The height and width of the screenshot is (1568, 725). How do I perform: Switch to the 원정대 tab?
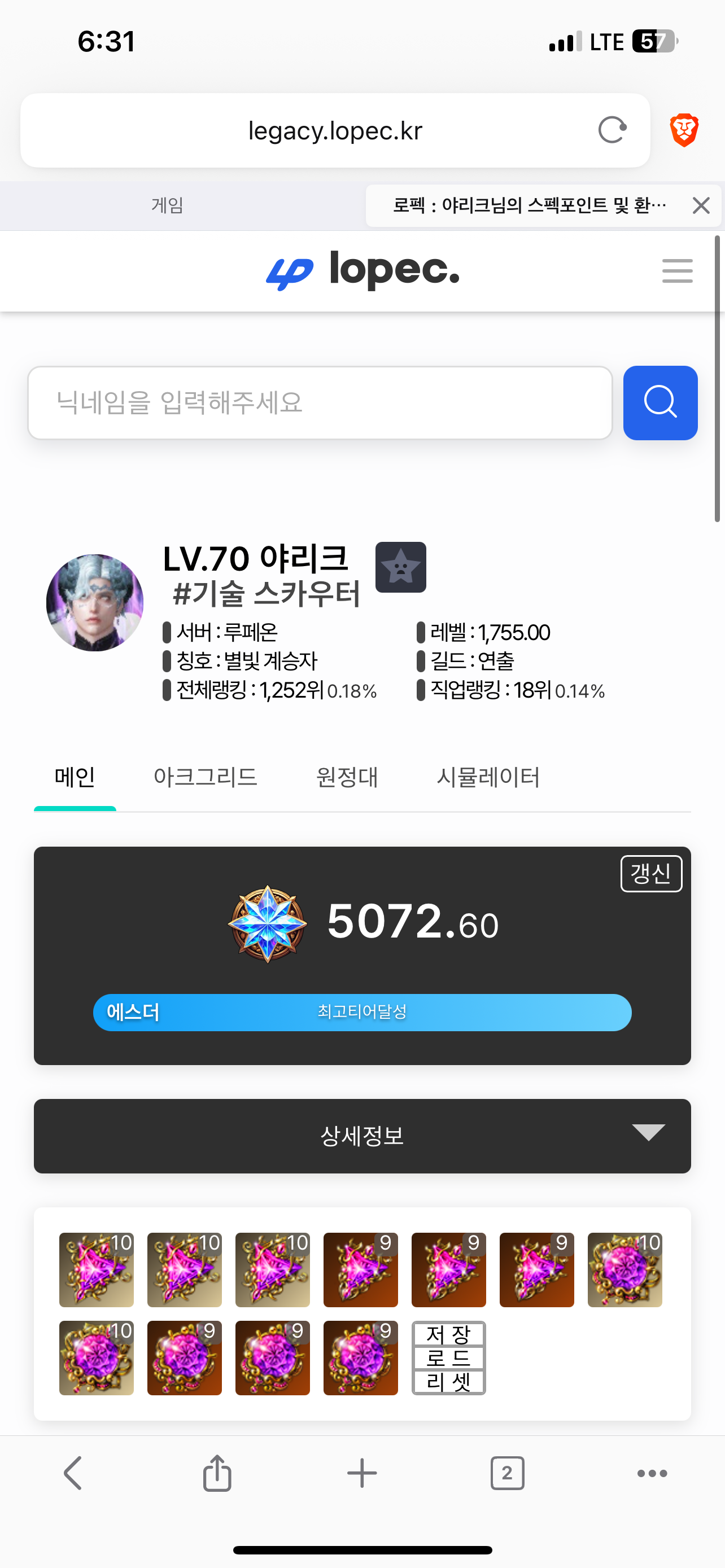[x=347, y=777]
